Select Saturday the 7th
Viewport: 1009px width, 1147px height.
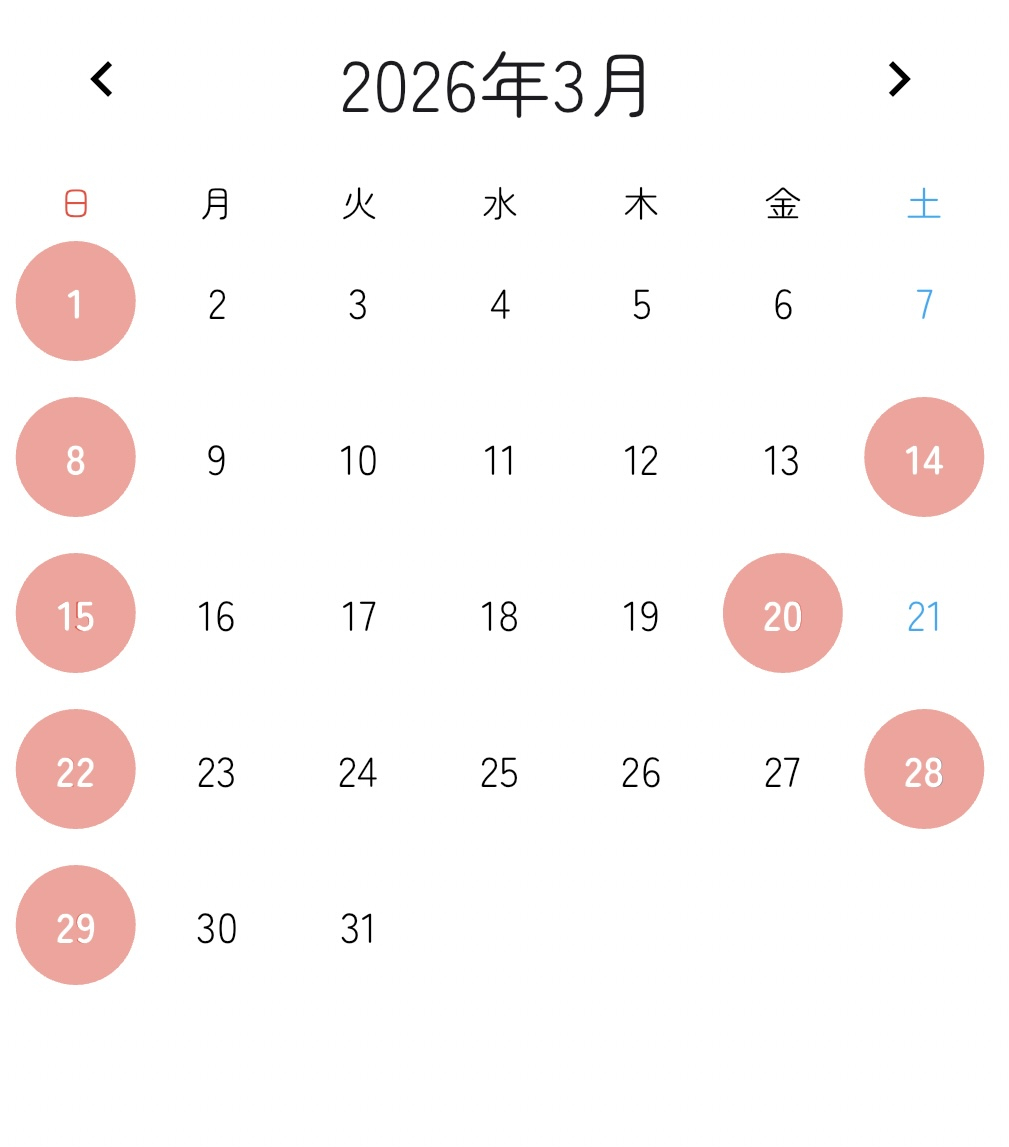(x=923, y=304)
